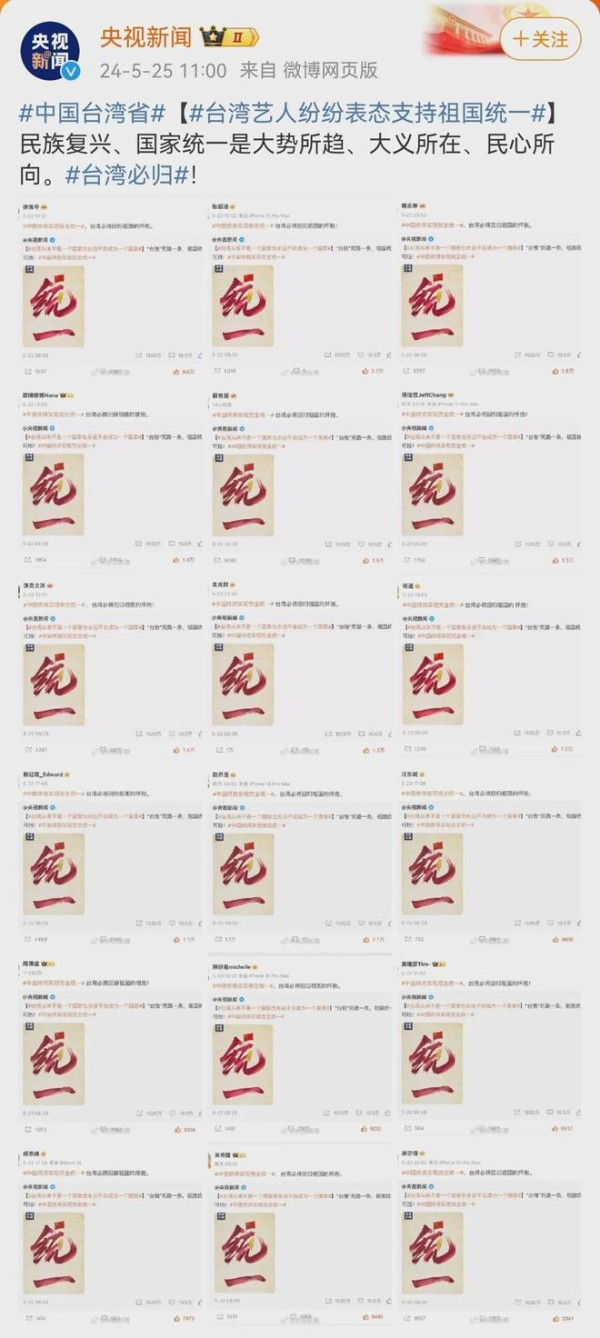Open the #台湾必归# hashtag
600x1338 pixels.
[127, 174]
